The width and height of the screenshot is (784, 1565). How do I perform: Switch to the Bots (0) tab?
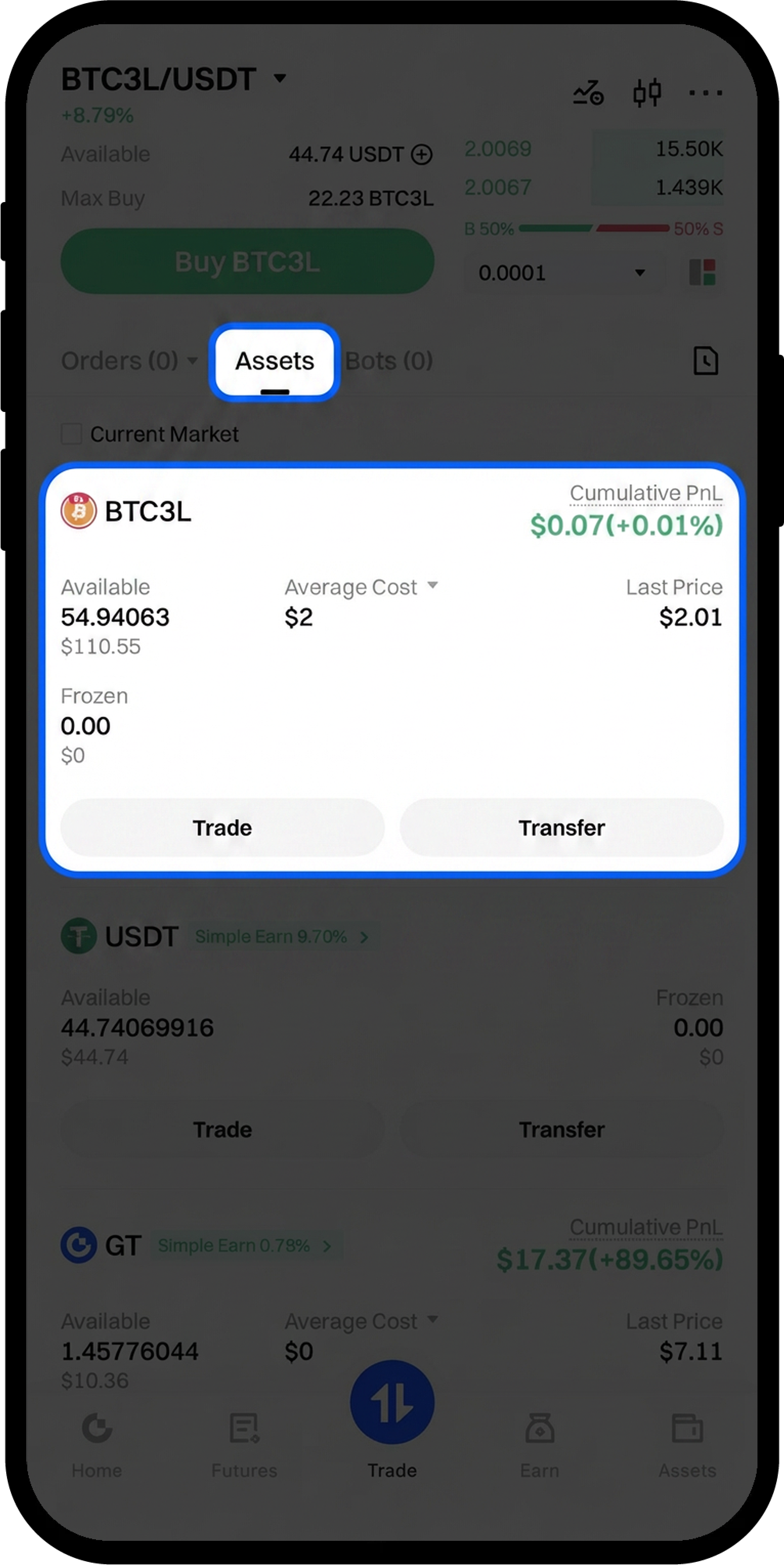click(x=388, y=361)
